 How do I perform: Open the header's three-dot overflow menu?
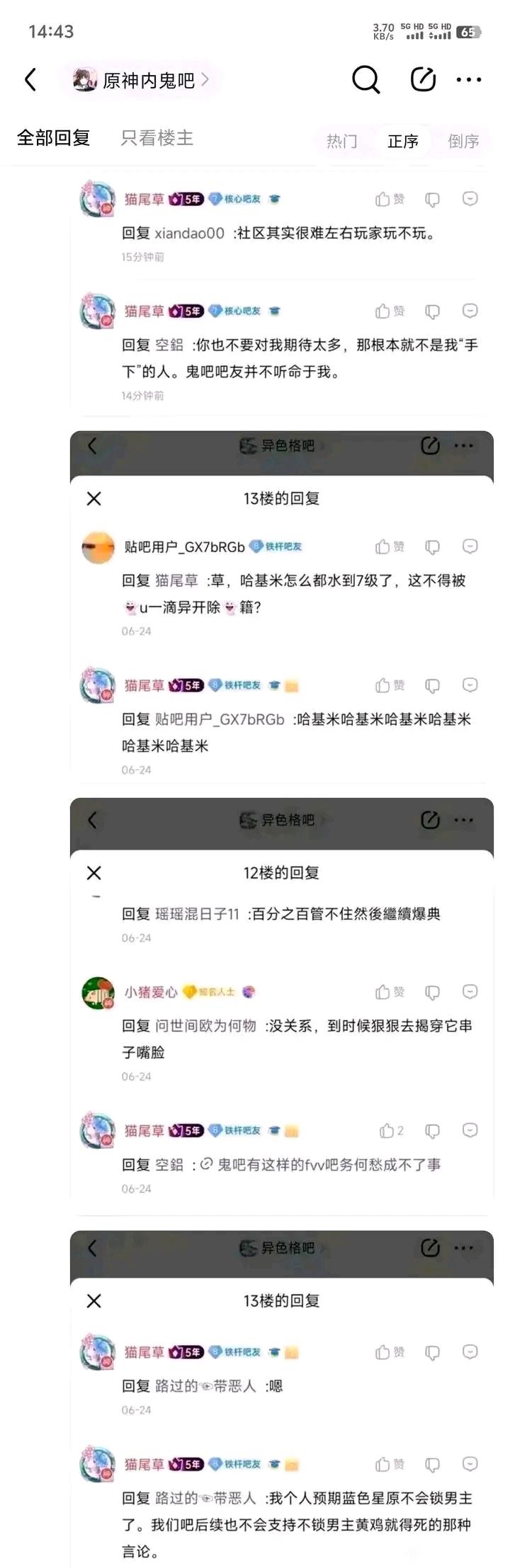pos(469,80)
